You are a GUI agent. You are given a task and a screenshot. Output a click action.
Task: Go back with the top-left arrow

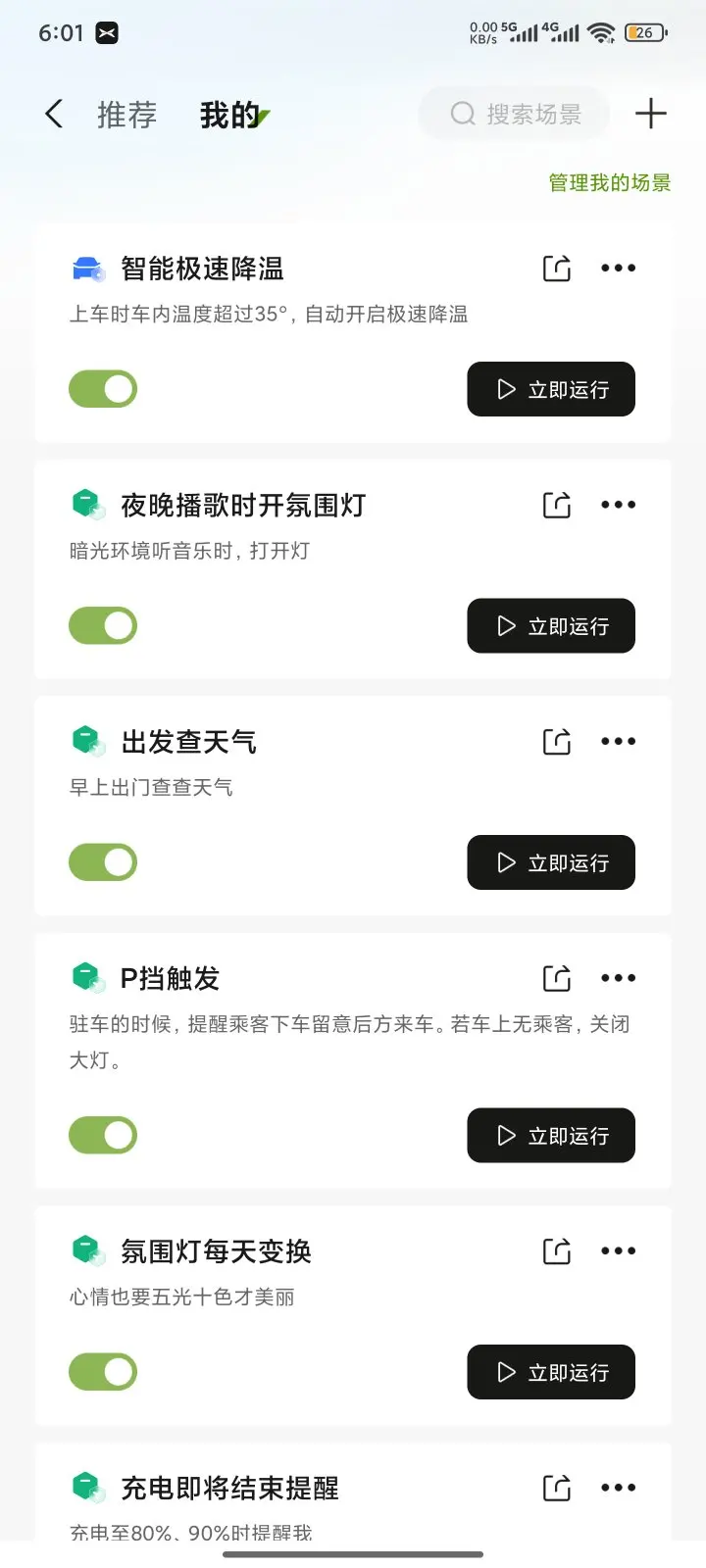[54, 114]
